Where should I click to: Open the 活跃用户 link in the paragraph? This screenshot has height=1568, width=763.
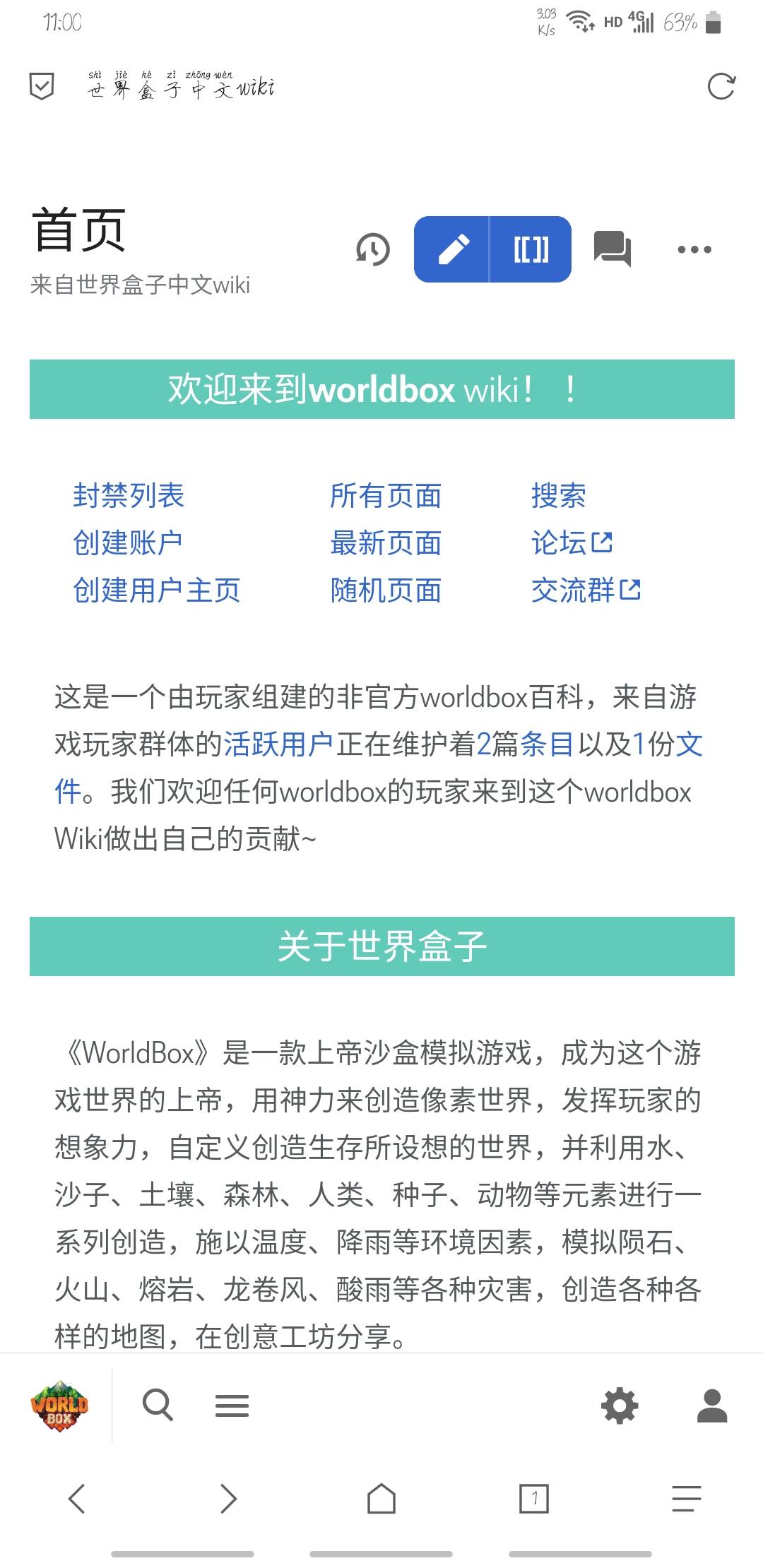[x=278, y=744]
